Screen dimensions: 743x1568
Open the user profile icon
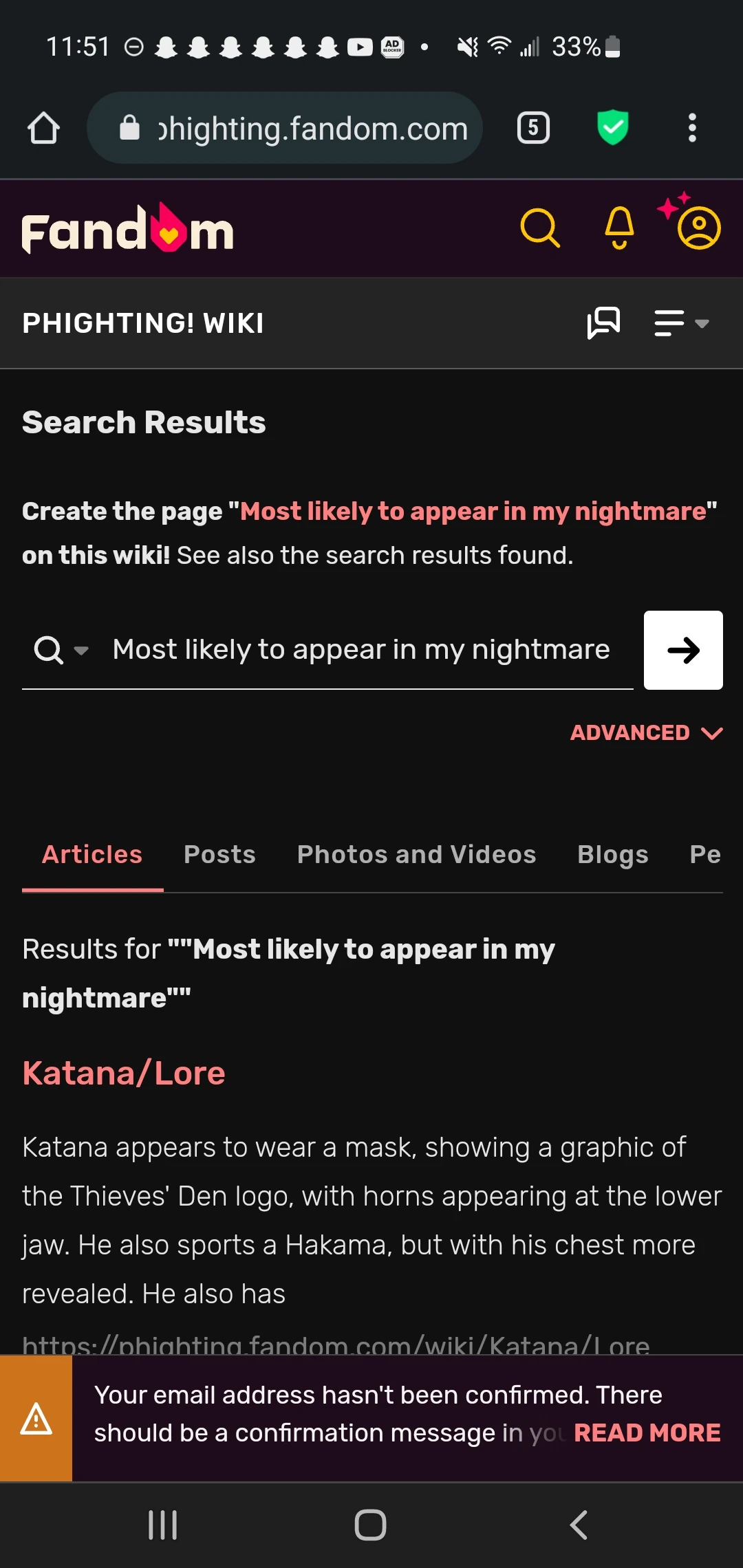698,228
